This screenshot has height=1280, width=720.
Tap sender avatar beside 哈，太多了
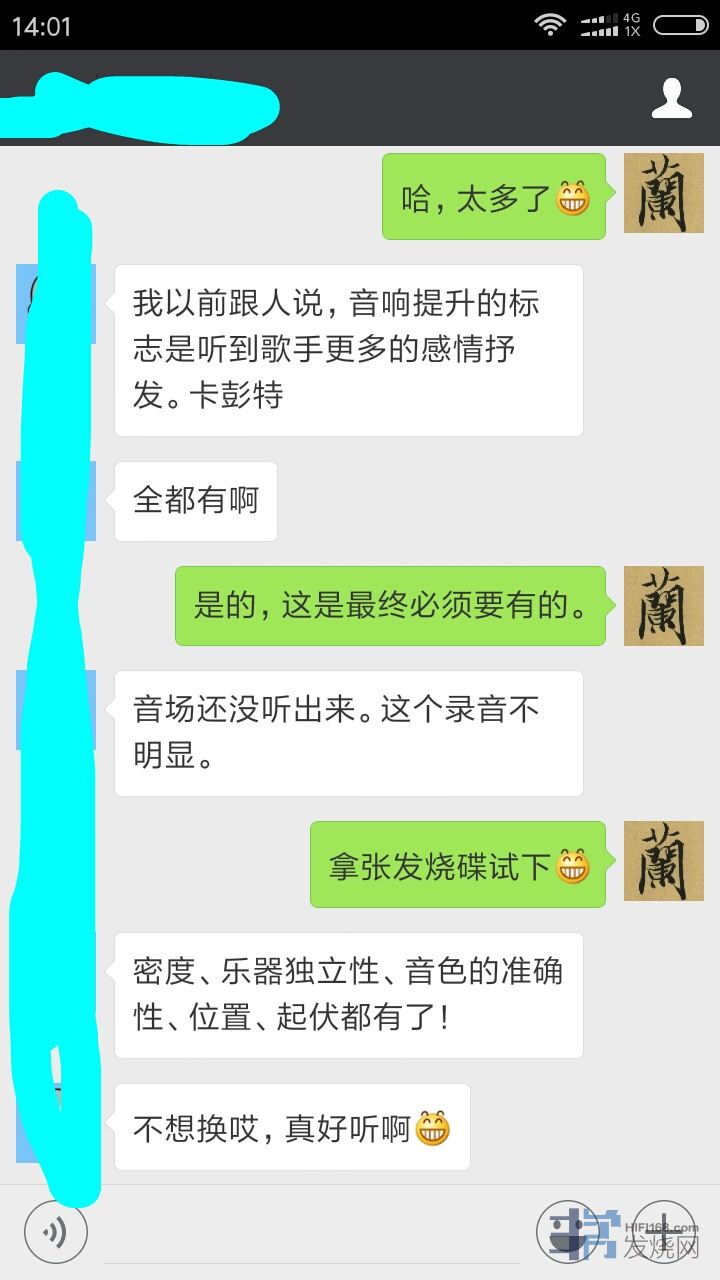(x=664, y=194)
